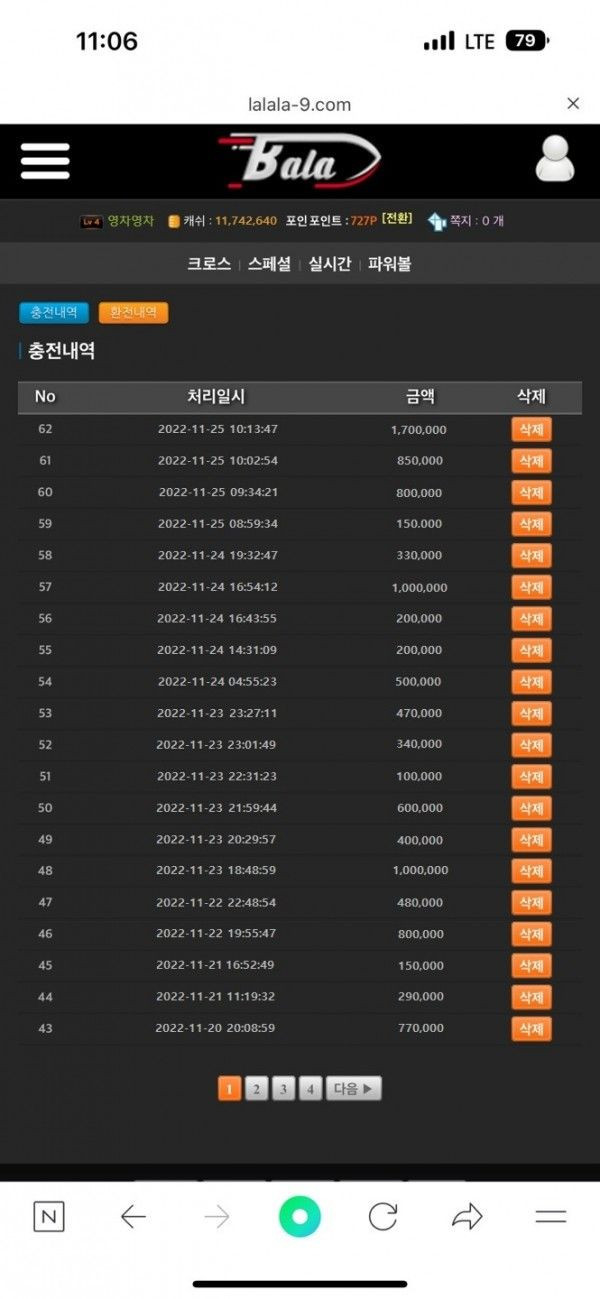Viewport: 600px width, 1299px height.
Task: Remove entry No 50 of 600,000
Action: (x=531, y=808)
